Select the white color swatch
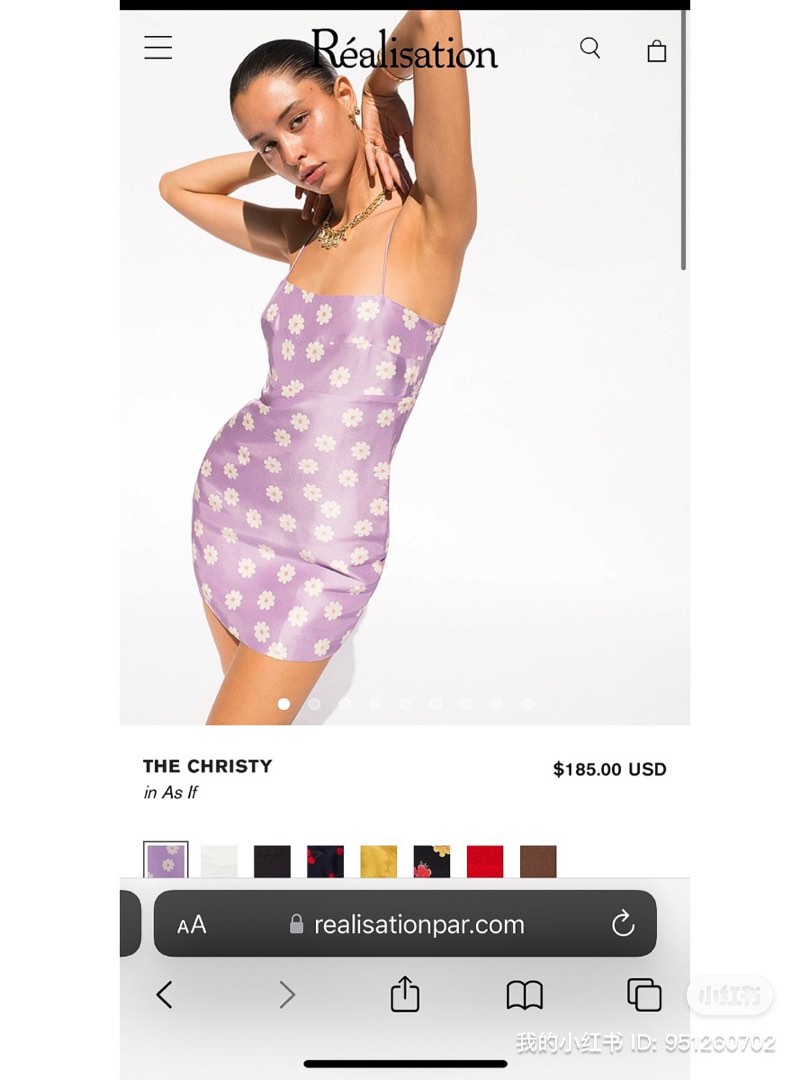Image resolution: width=810 pixels, height=1080 pixels. pos(219,861)
